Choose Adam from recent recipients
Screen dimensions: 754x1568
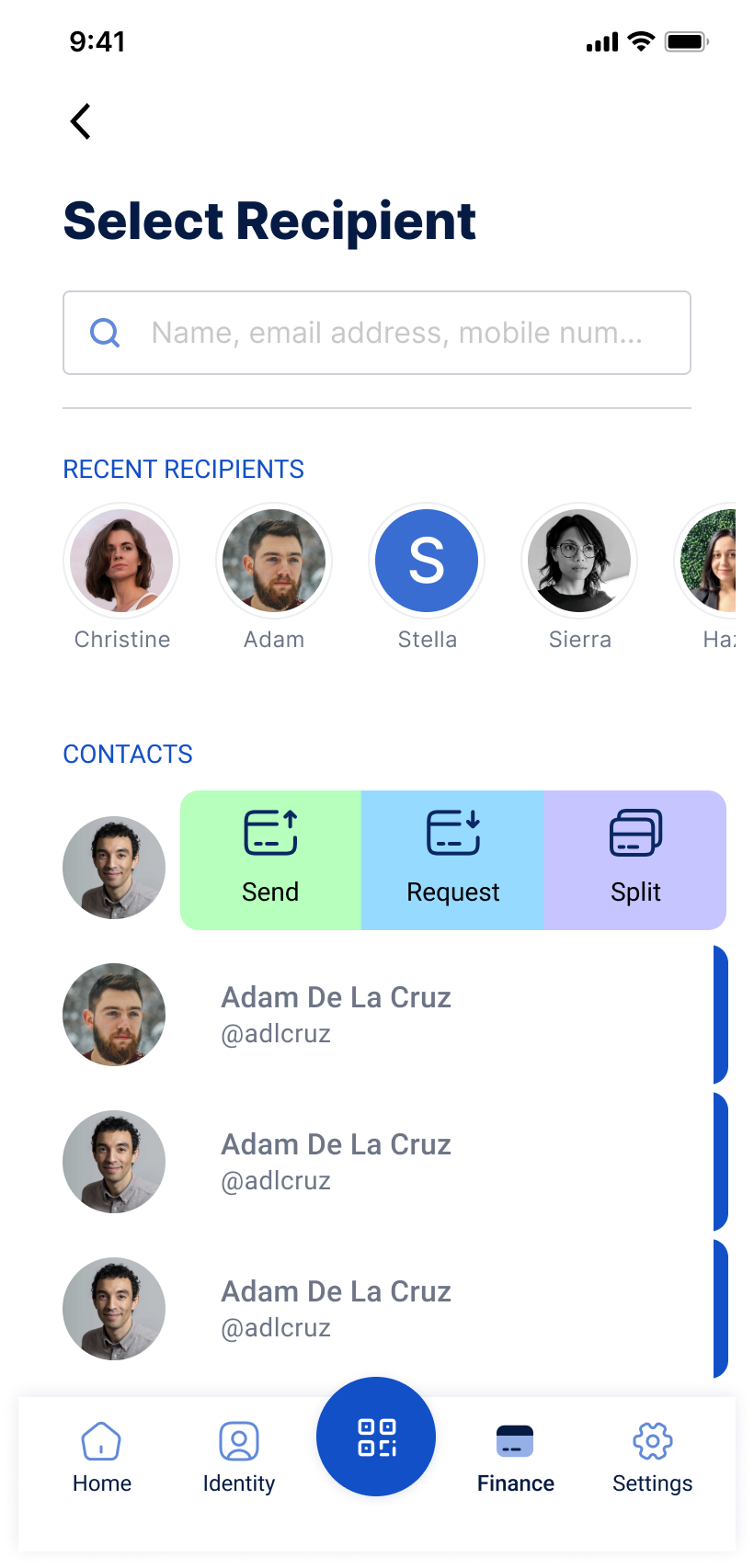click(x=274, y=561)
